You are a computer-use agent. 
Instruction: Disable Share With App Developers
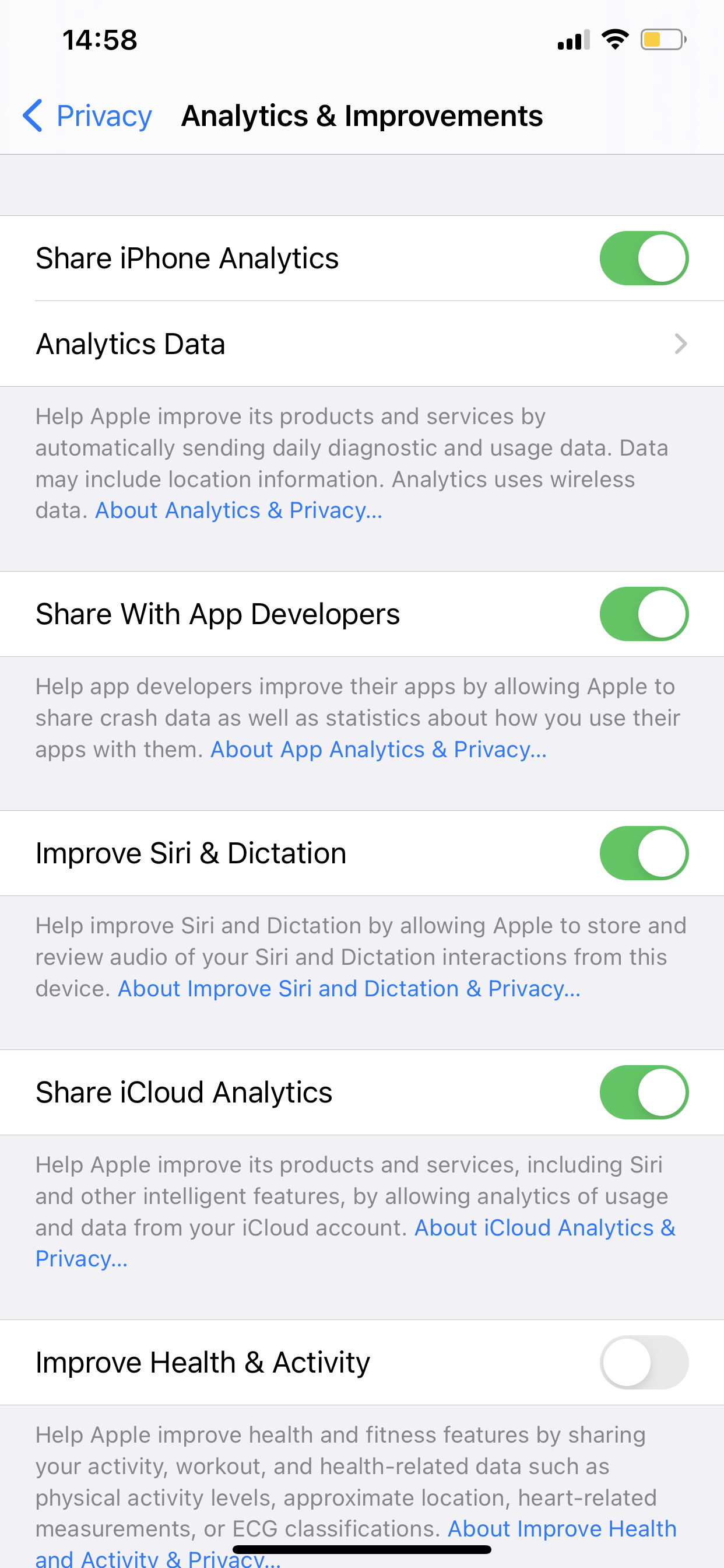(x=644, y=614)
